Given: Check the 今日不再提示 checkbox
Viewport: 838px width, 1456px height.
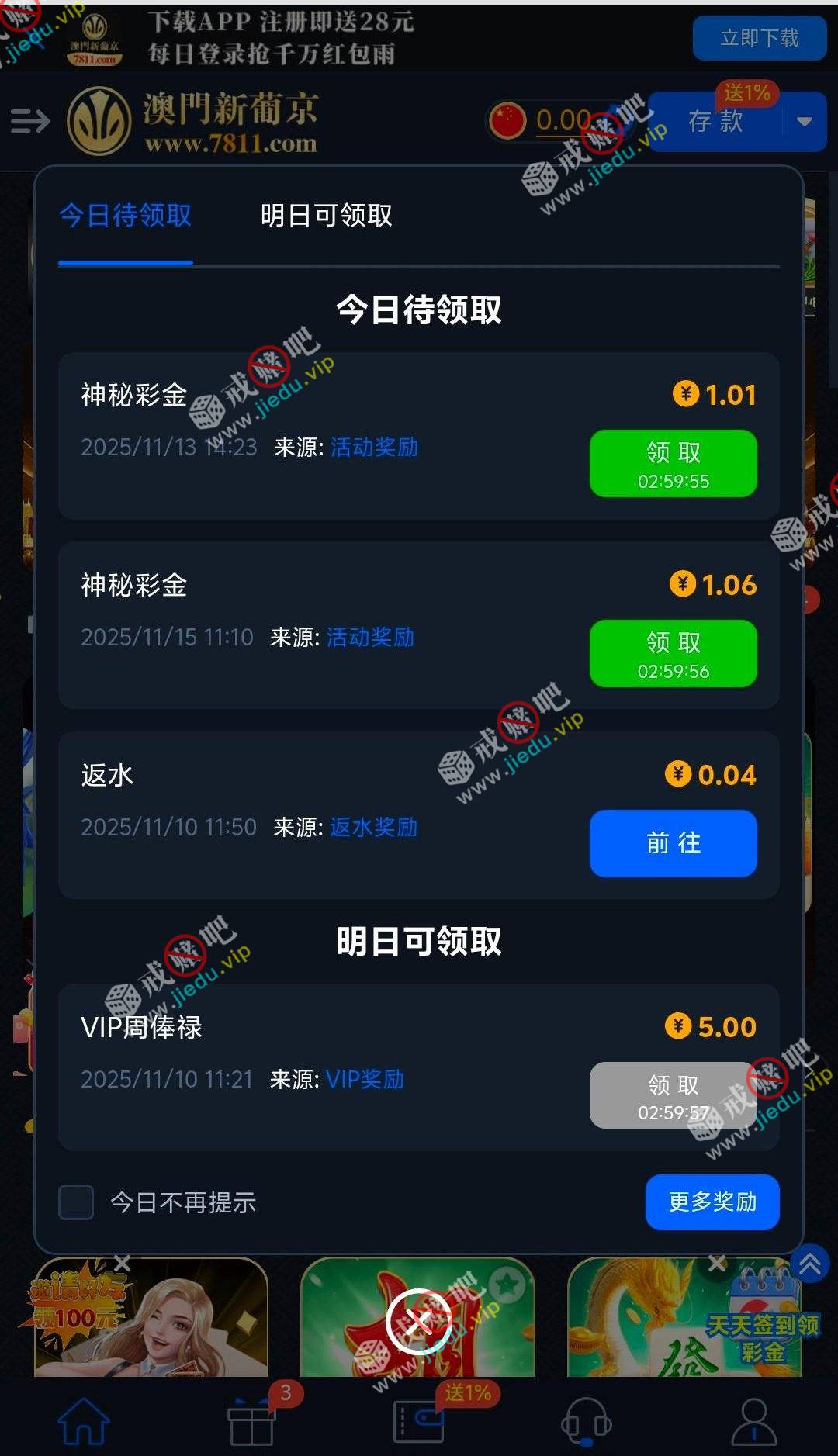Looking at the screenshot, I should (76, 1202).
